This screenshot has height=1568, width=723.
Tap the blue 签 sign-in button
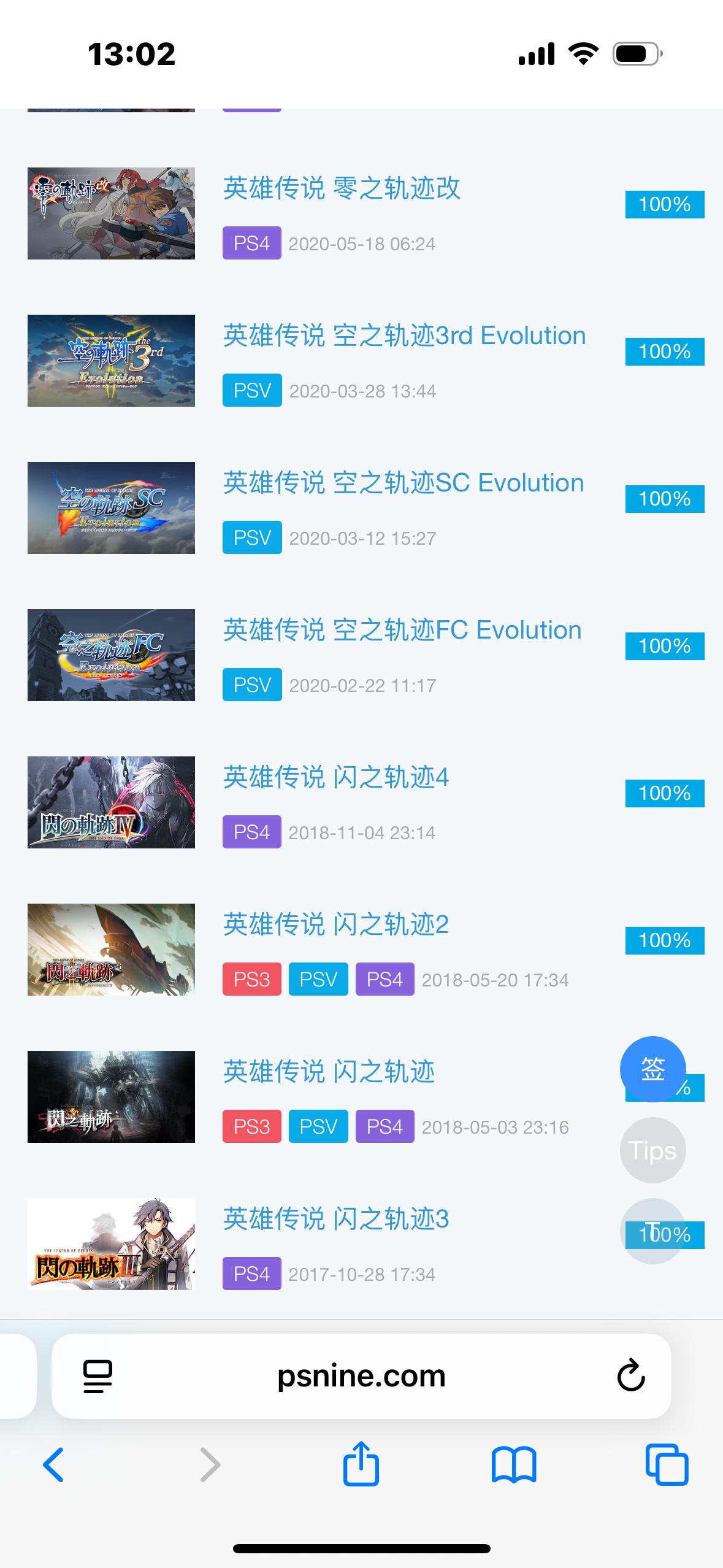tap(652, 1069)
